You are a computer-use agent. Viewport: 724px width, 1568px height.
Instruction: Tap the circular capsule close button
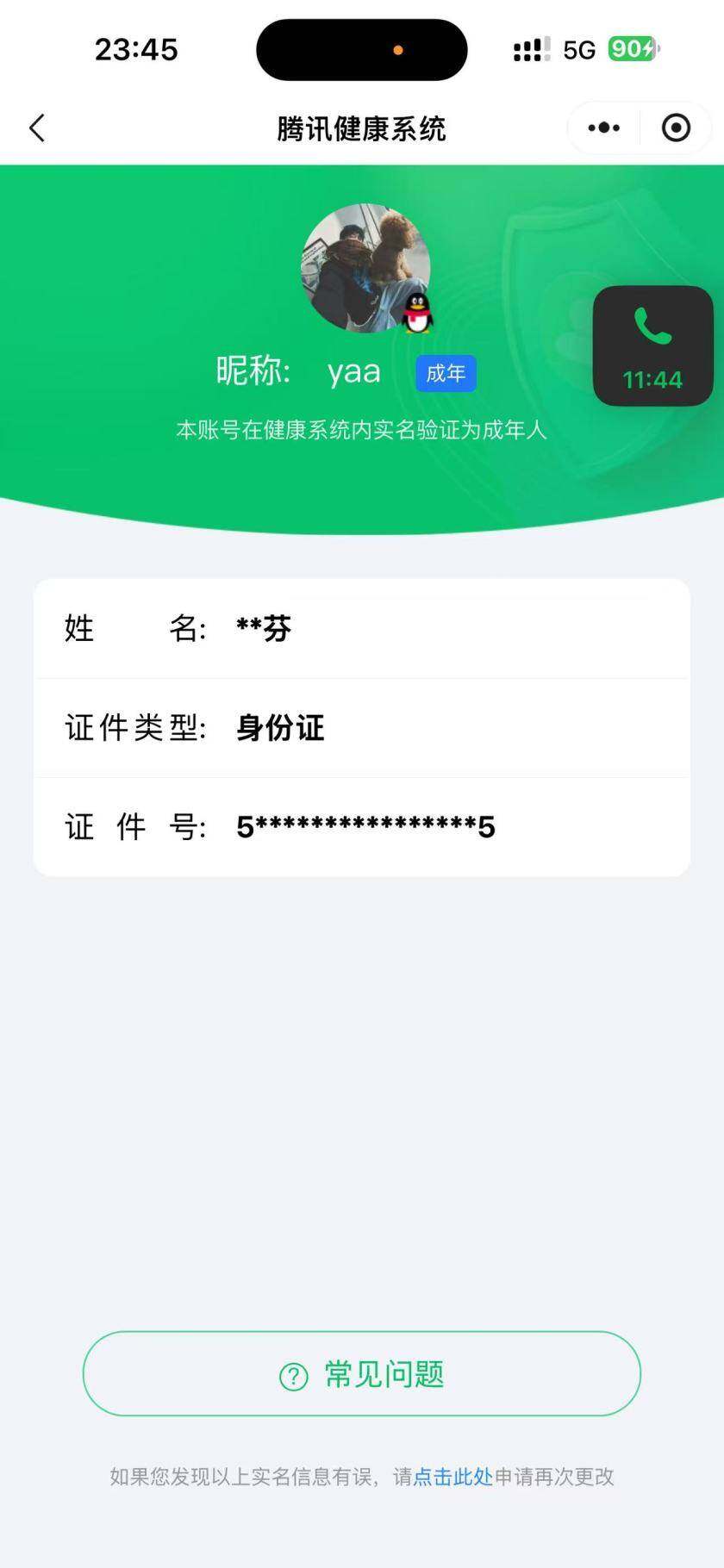676,127
